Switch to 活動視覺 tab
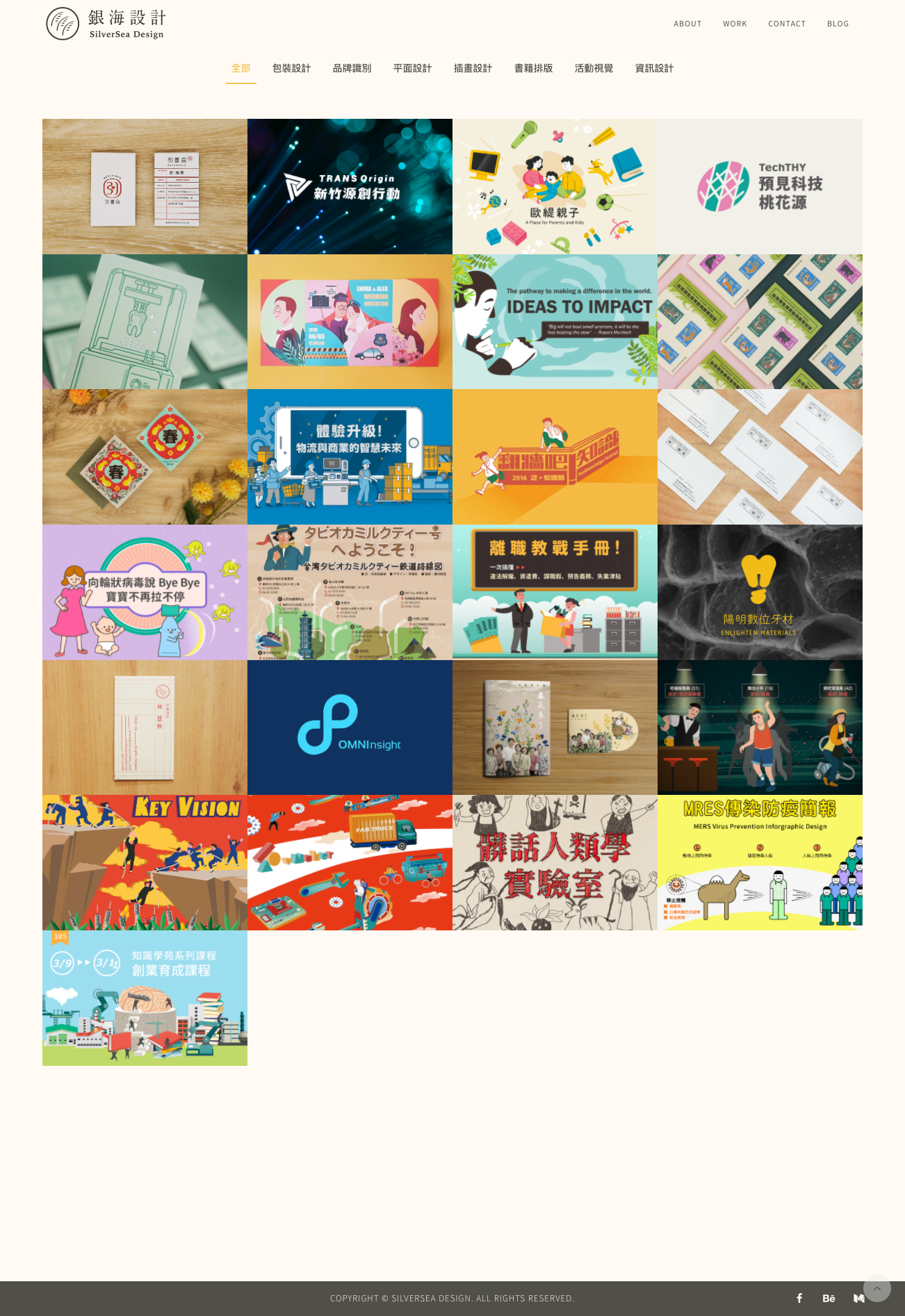 594,68
